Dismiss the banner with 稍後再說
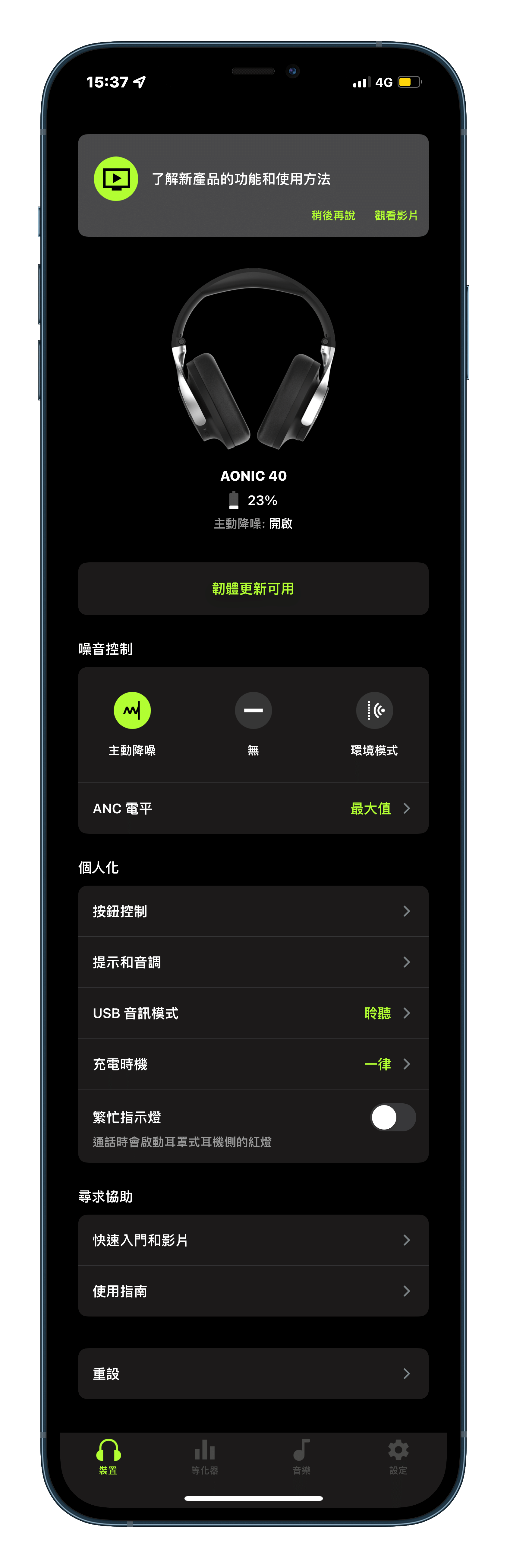This screenshot has height=1568, width=507. (333, 216)
